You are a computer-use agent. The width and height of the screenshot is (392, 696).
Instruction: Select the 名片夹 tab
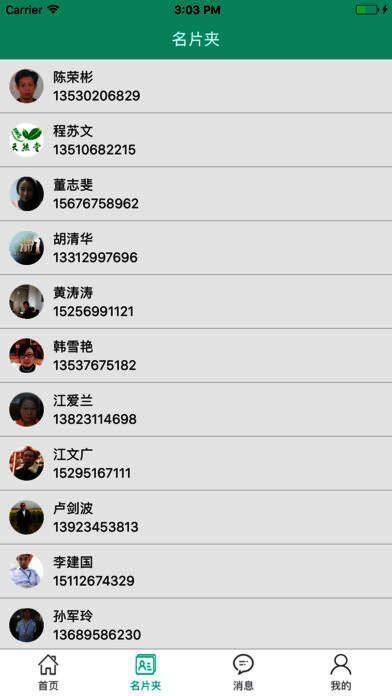point(146,673)
